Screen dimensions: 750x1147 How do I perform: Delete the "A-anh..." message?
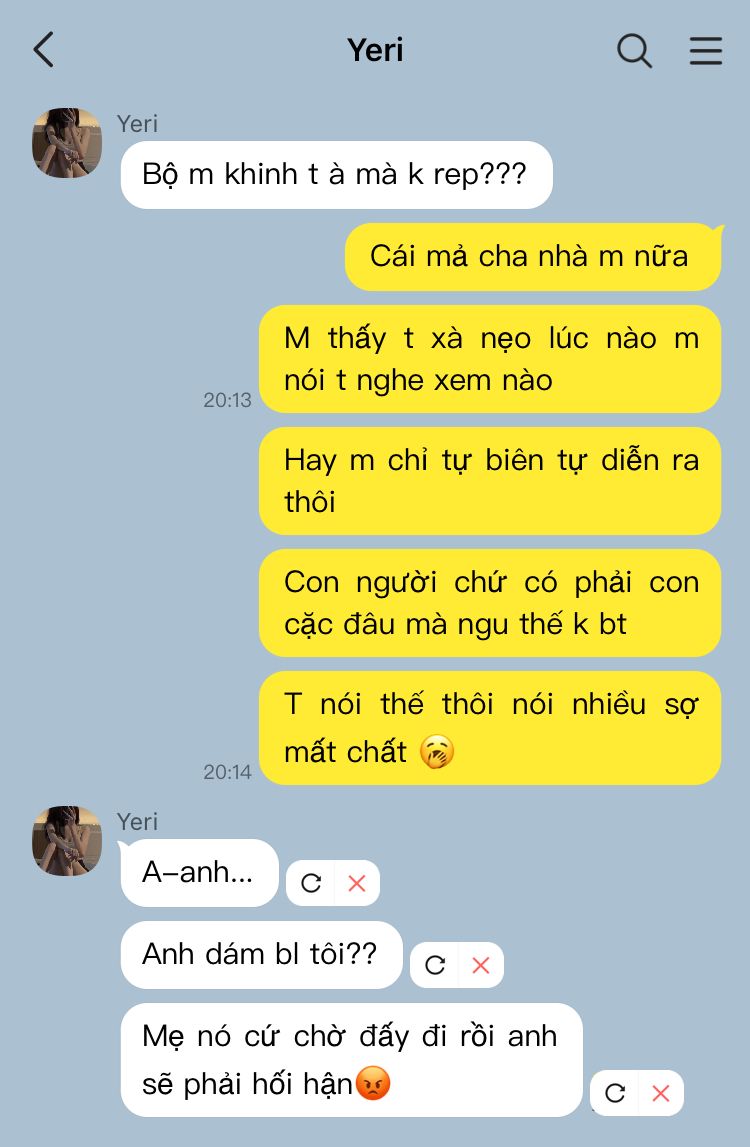(x=357, y=883)
